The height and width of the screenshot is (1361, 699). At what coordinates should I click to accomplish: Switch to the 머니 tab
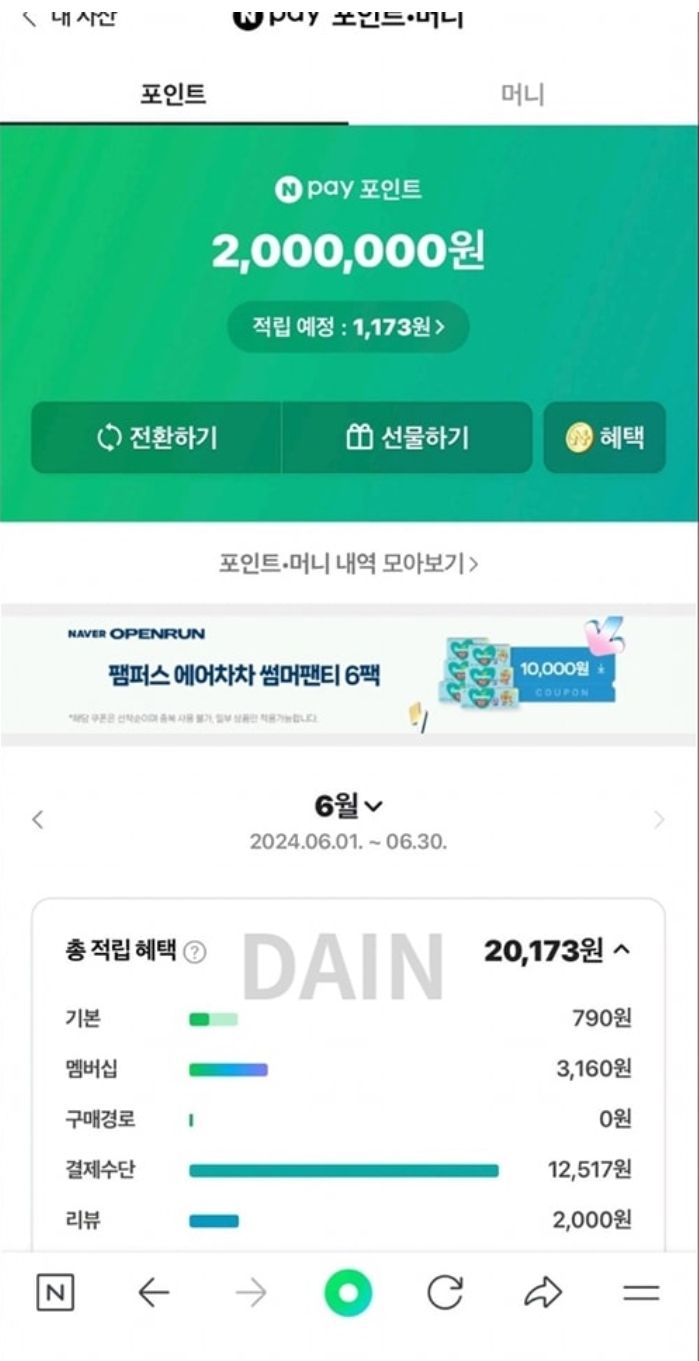[522, 95]
